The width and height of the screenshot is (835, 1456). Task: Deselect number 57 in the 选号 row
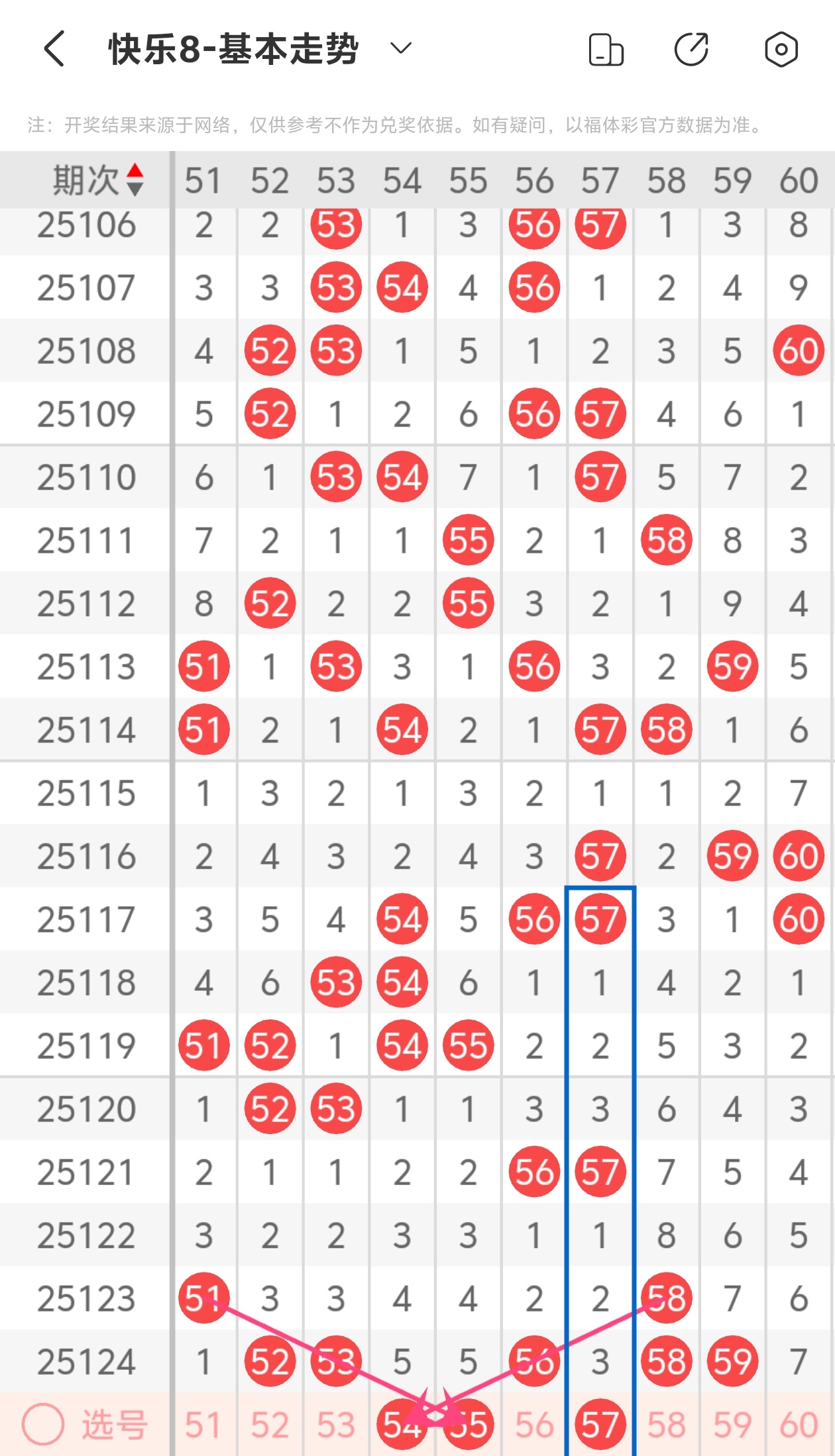click(x=600, y=1424)
